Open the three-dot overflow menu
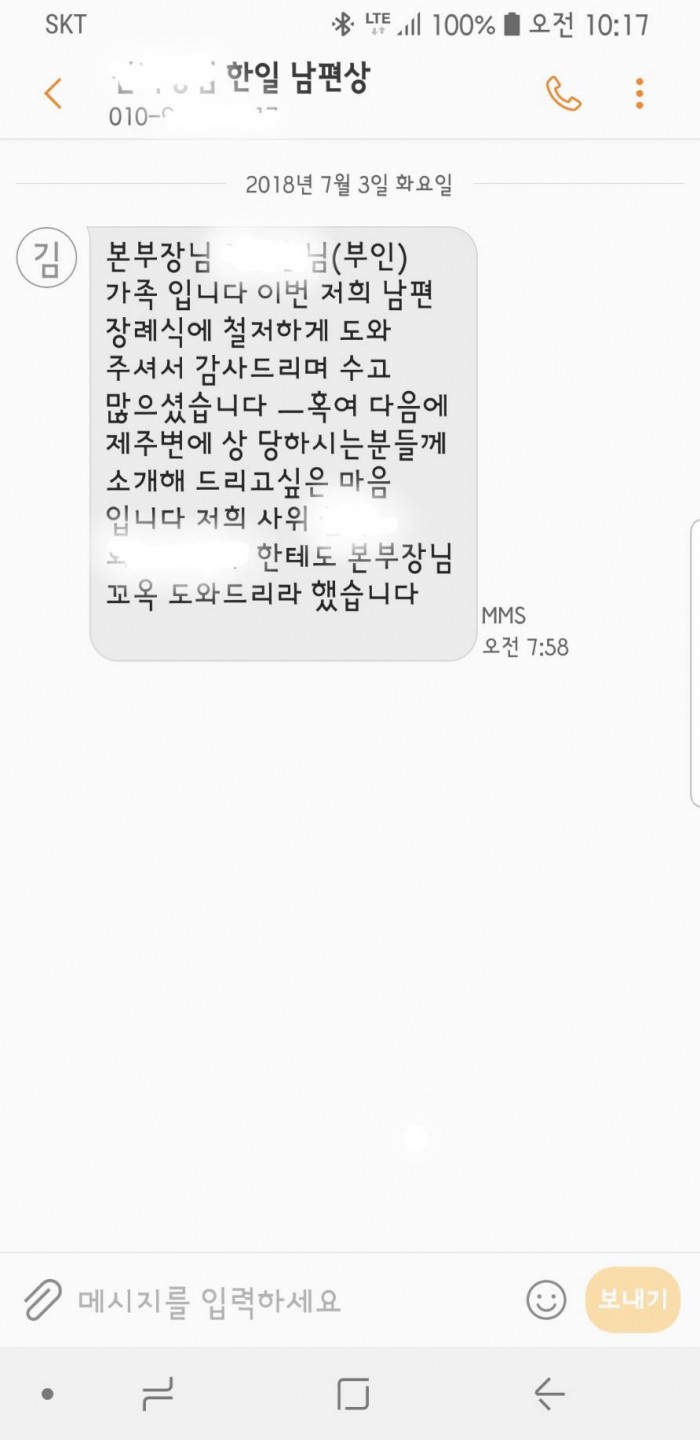This screenshot has width=700, height=1440. (640, 93)
